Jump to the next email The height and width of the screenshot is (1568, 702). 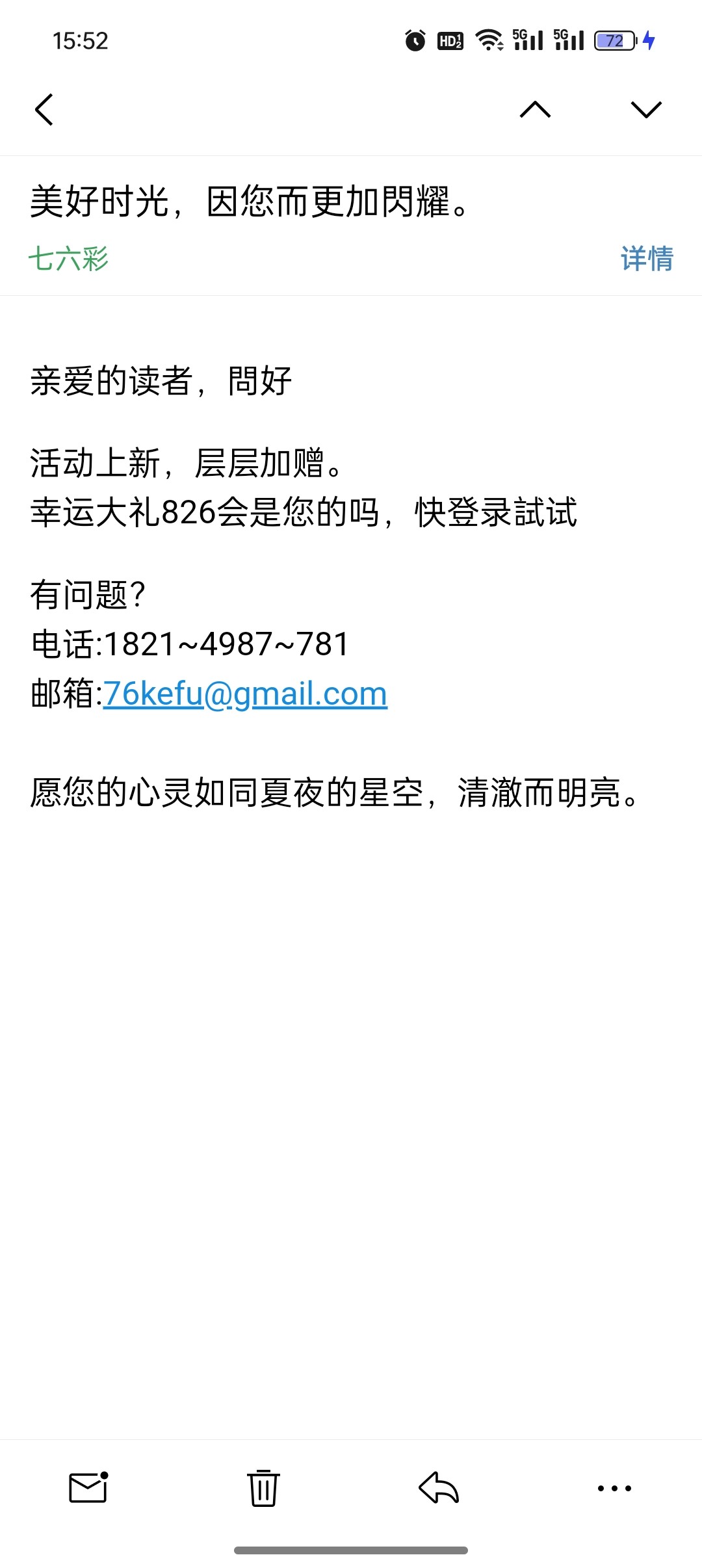[x=645, y=109]
